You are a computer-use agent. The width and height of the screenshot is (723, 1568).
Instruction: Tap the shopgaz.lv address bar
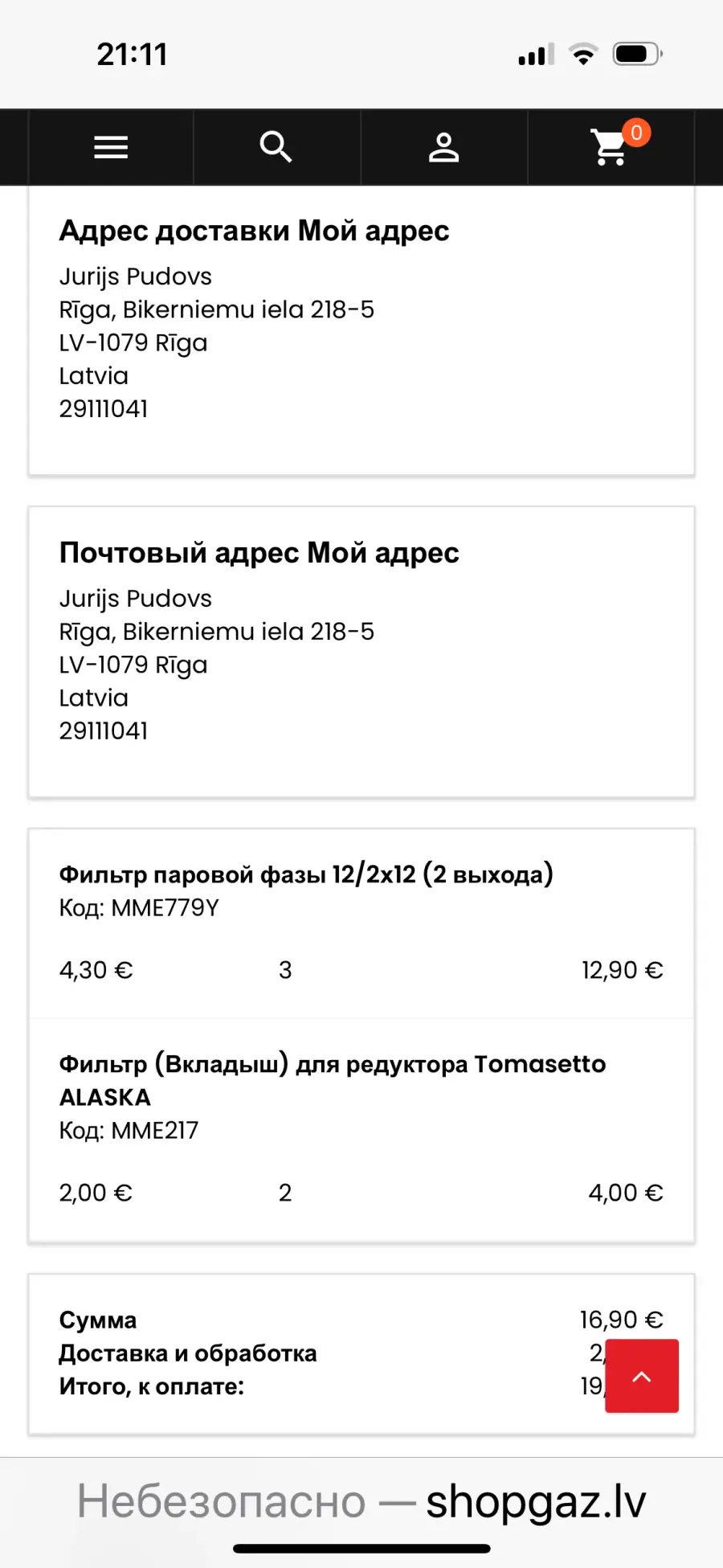[361, 1501]
